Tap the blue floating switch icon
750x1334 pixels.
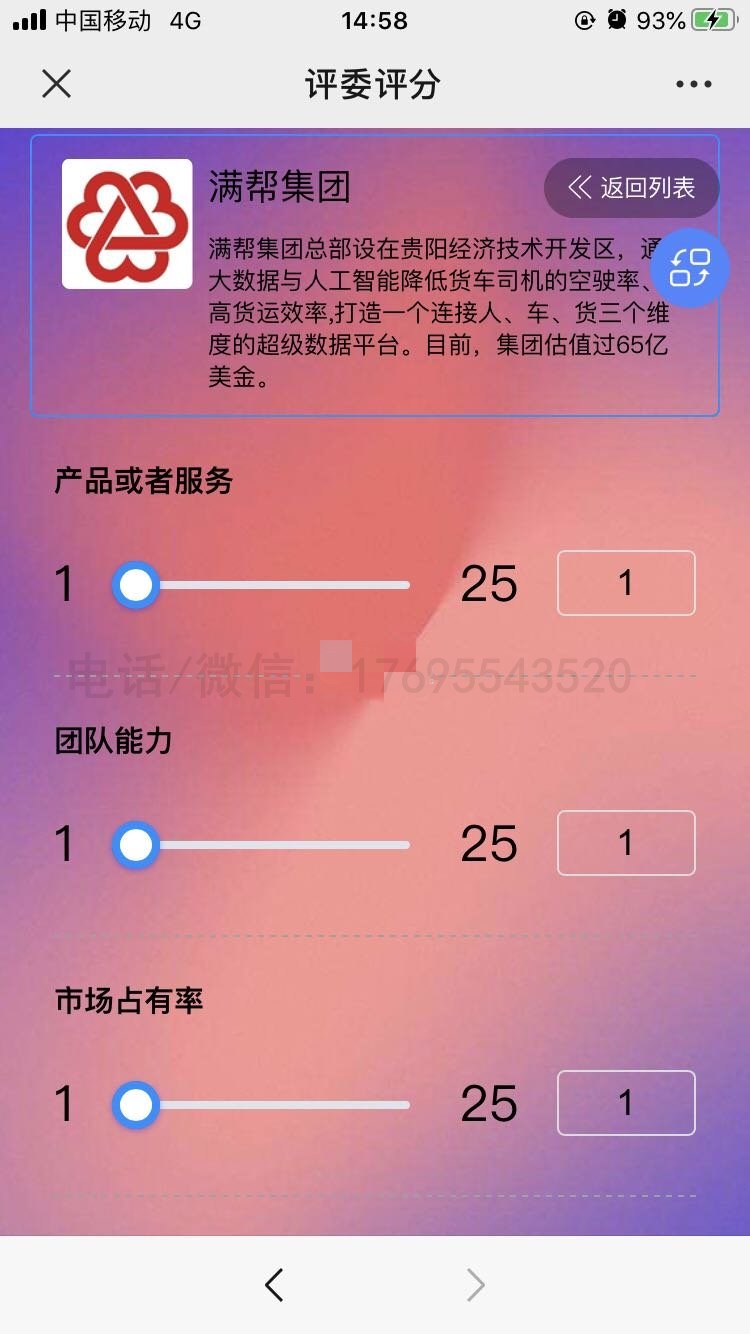[690, 268]
